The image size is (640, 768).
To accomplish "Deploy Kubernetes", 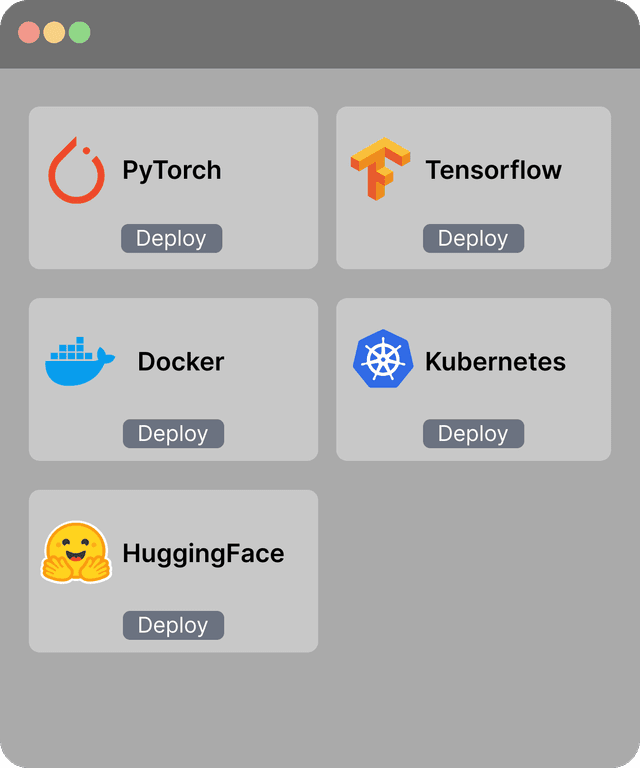I will [x=473, y=433].
